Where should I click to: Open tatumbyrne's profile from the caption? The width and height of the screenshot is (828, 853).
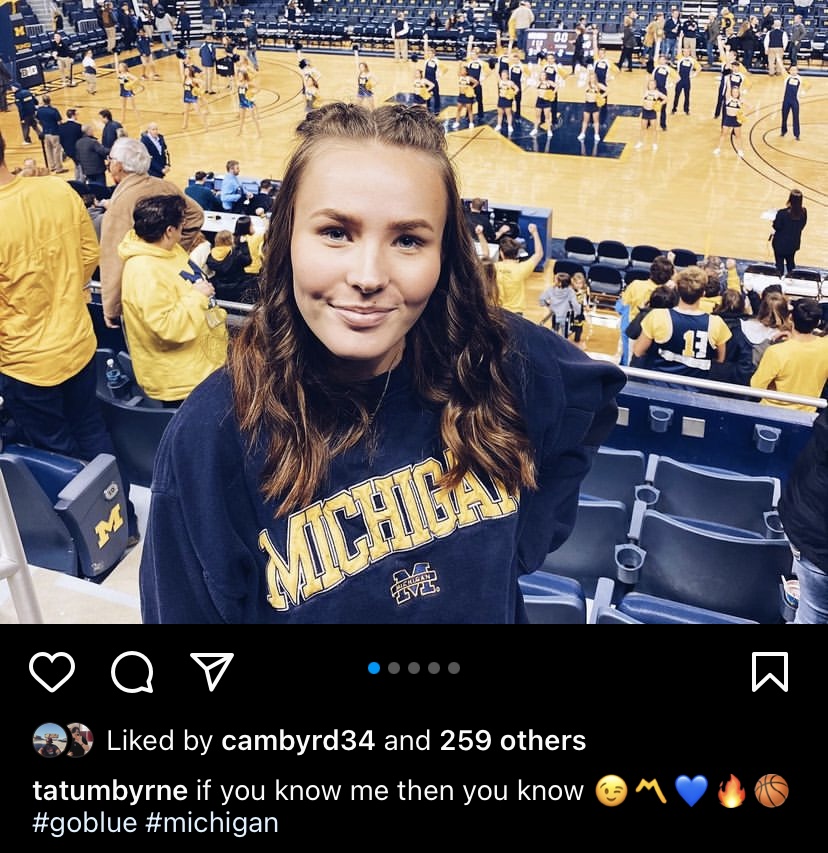click(x=110, y=791)
